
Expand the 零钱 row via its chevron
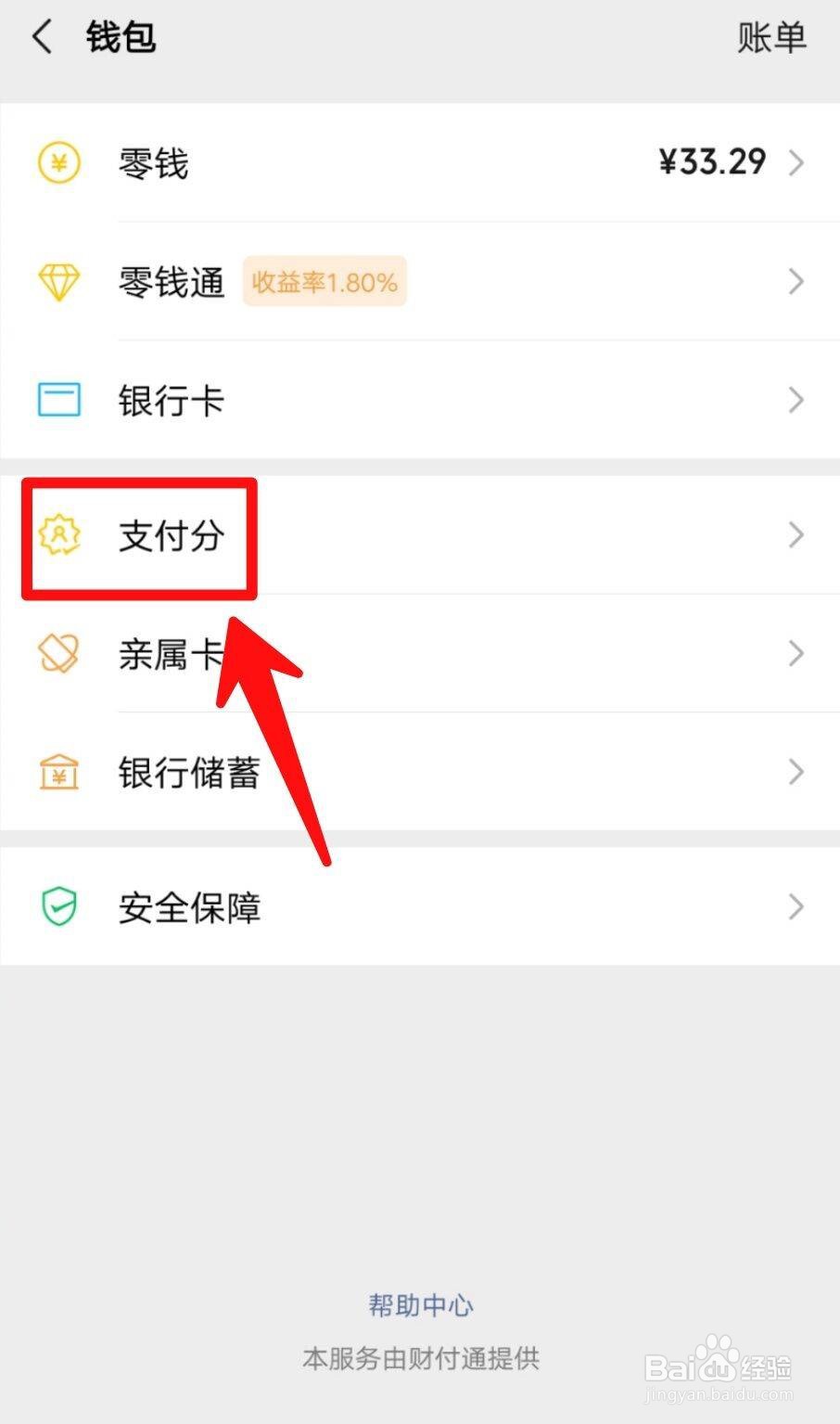(795, 163)
